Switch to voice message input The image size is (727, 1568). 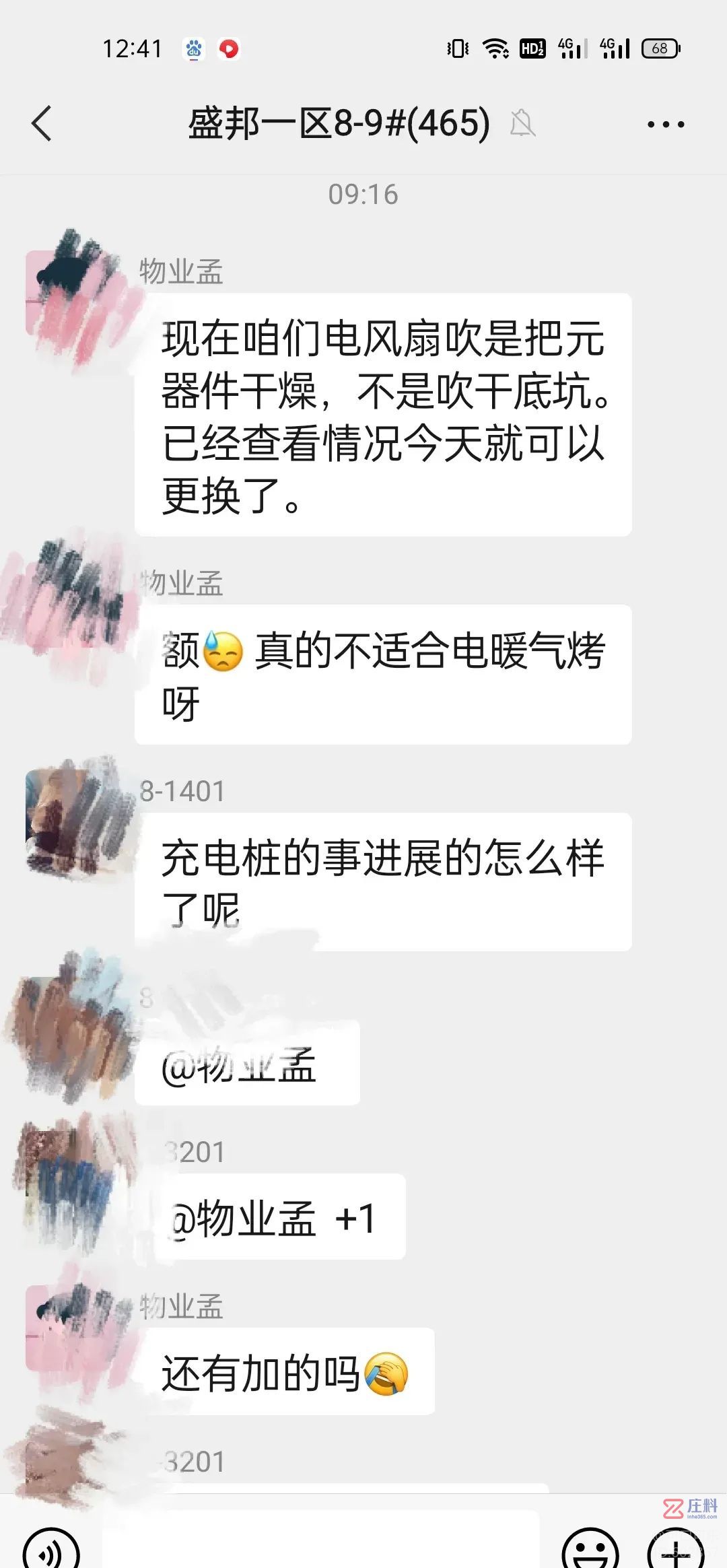point(51,1548)
